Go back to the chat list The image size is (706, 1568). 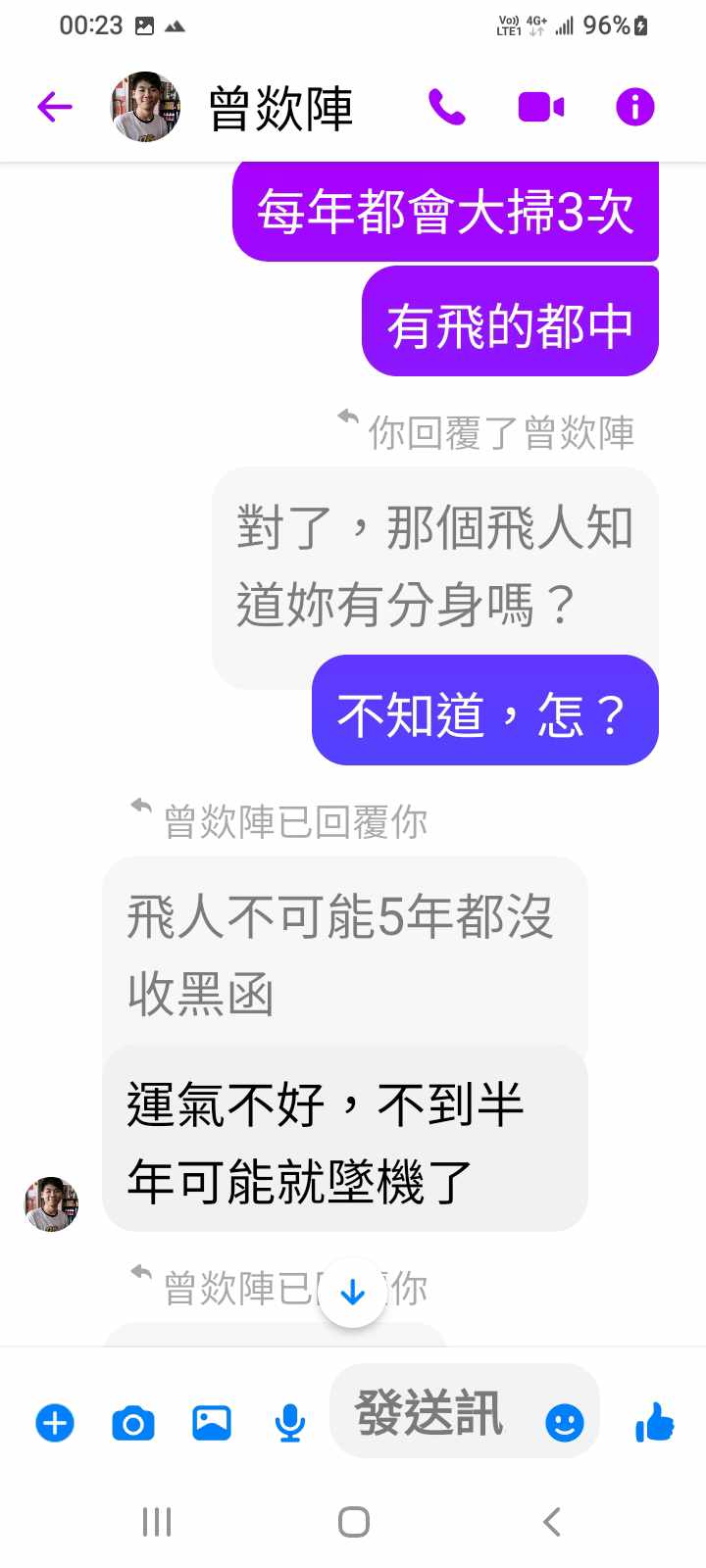[55, 107]
